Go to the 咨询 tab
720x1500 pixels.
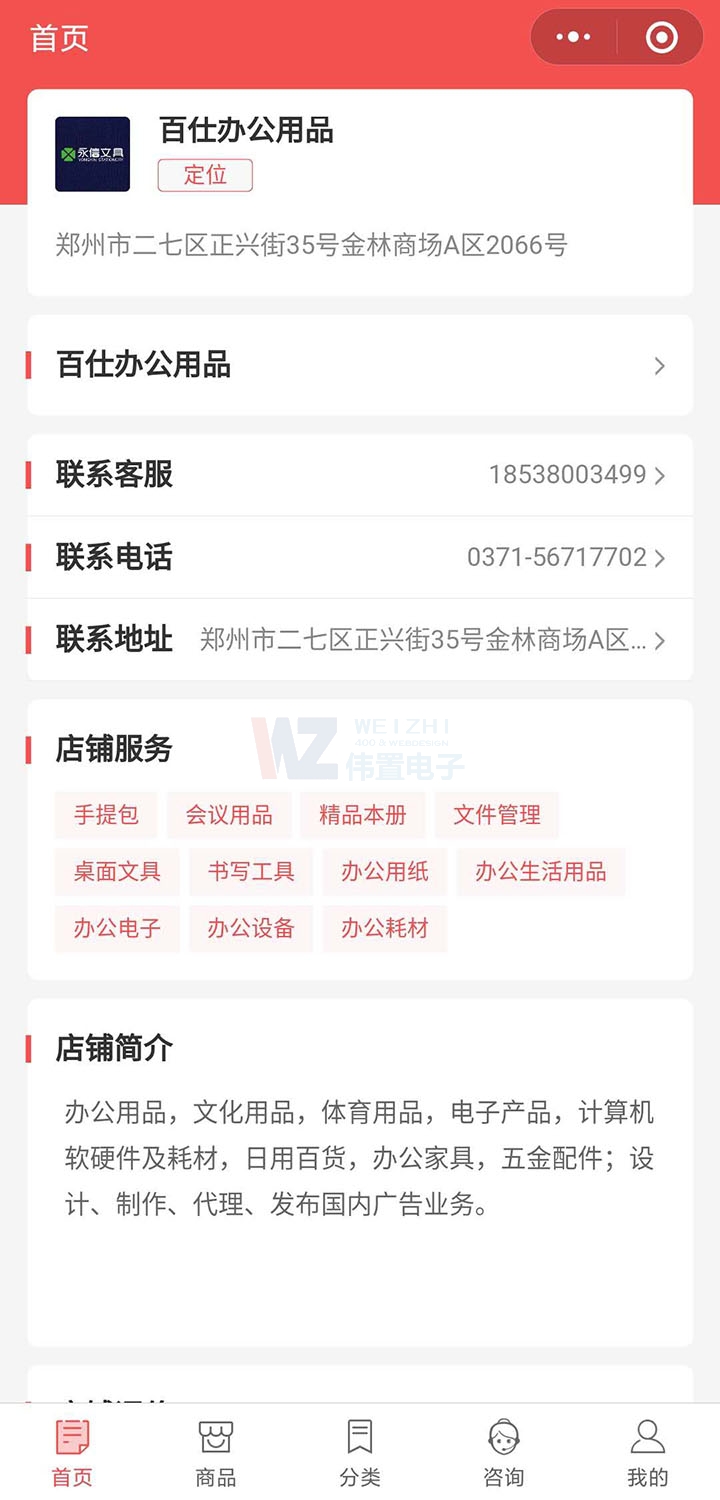[x=504, y=1453]
